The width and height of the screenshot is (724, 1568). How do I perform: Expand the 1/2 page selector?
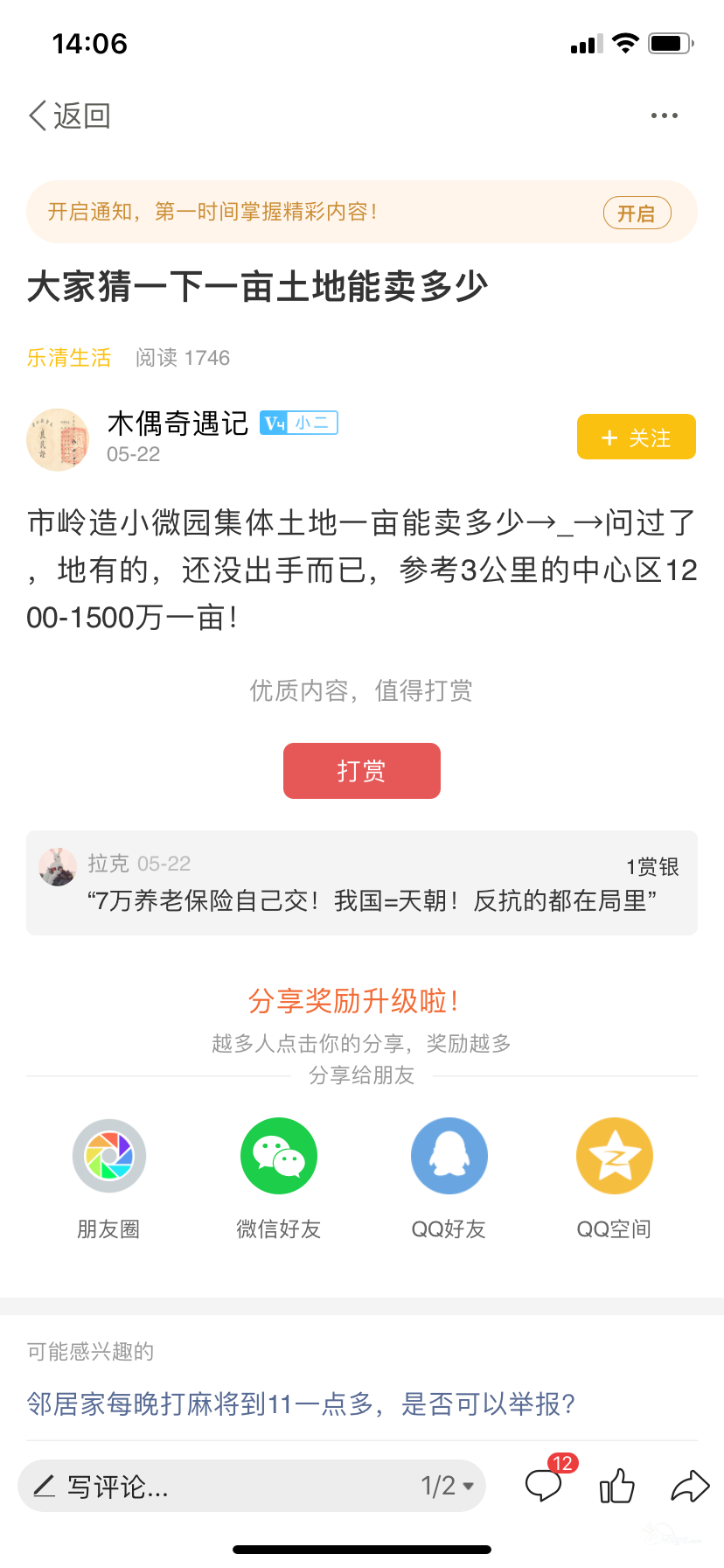[x=447, y=1486]
